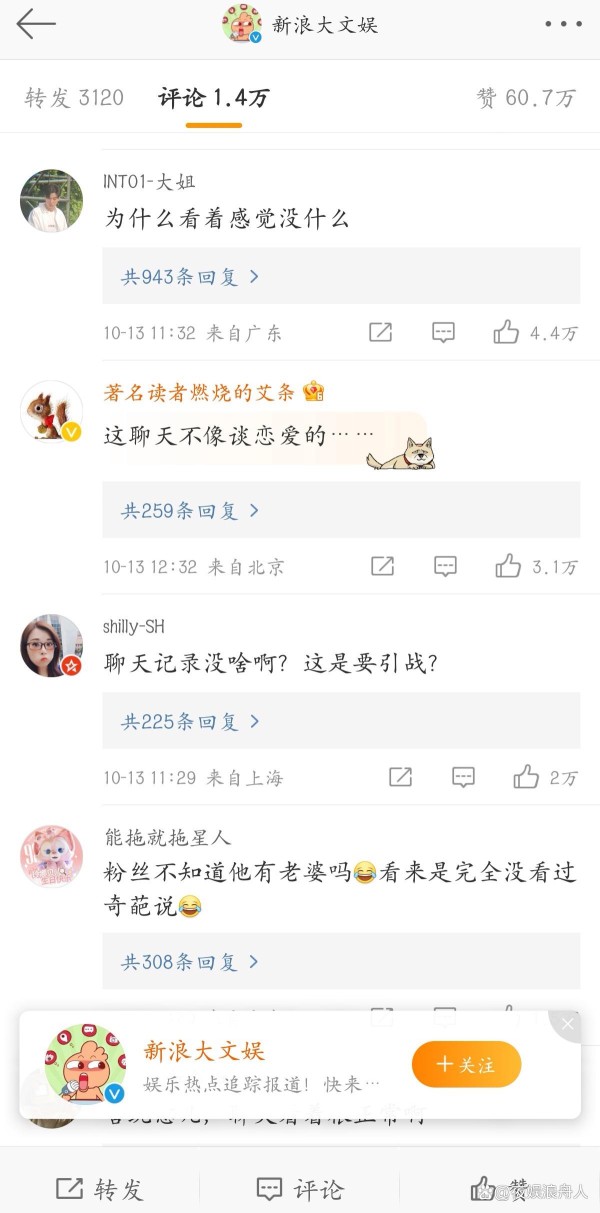Dismiss the 新浪大文娱 follow banner

coord(568,1024)
